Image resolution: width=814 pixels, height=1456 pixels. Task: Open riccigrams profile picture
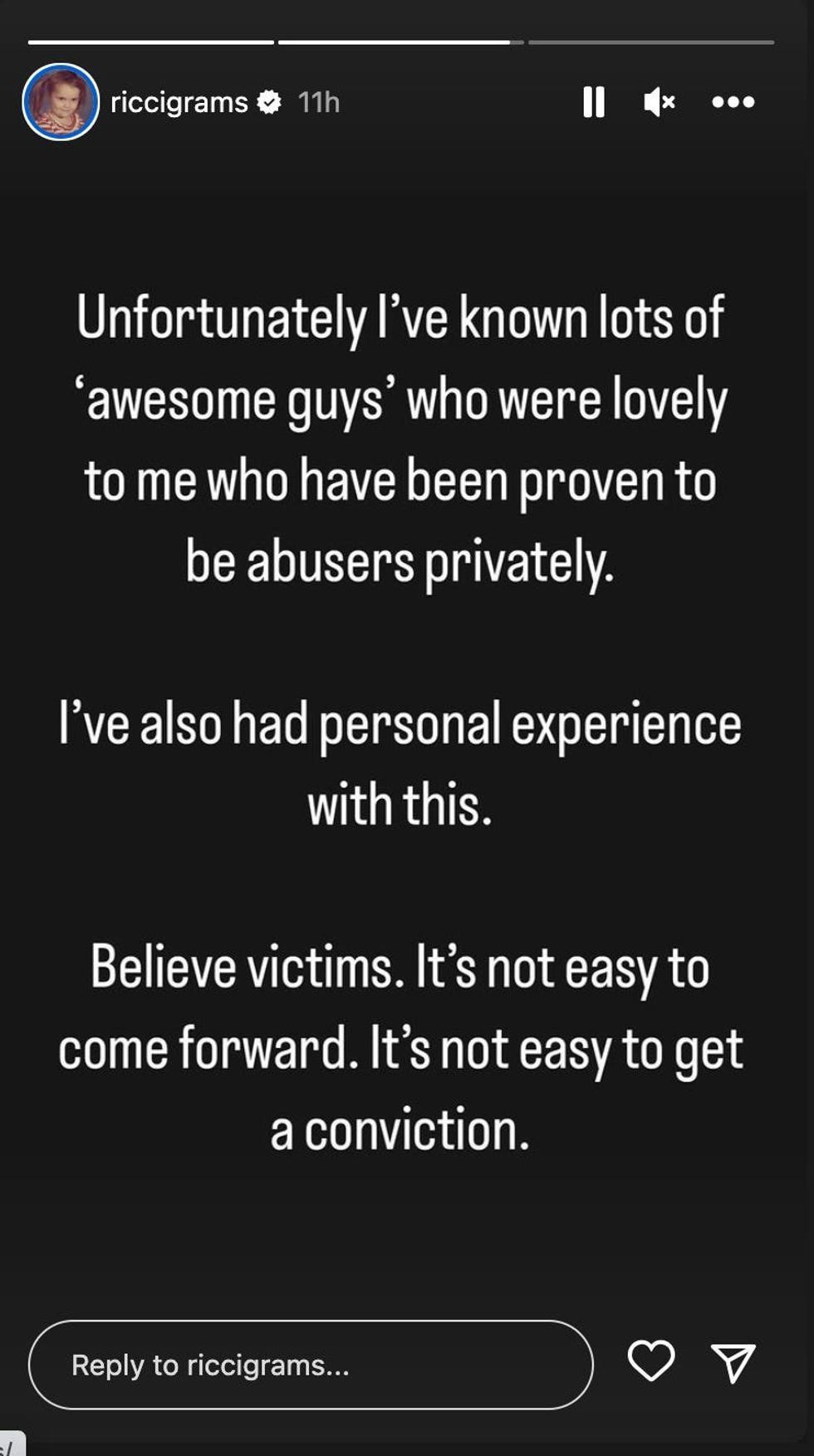[61, 102]
